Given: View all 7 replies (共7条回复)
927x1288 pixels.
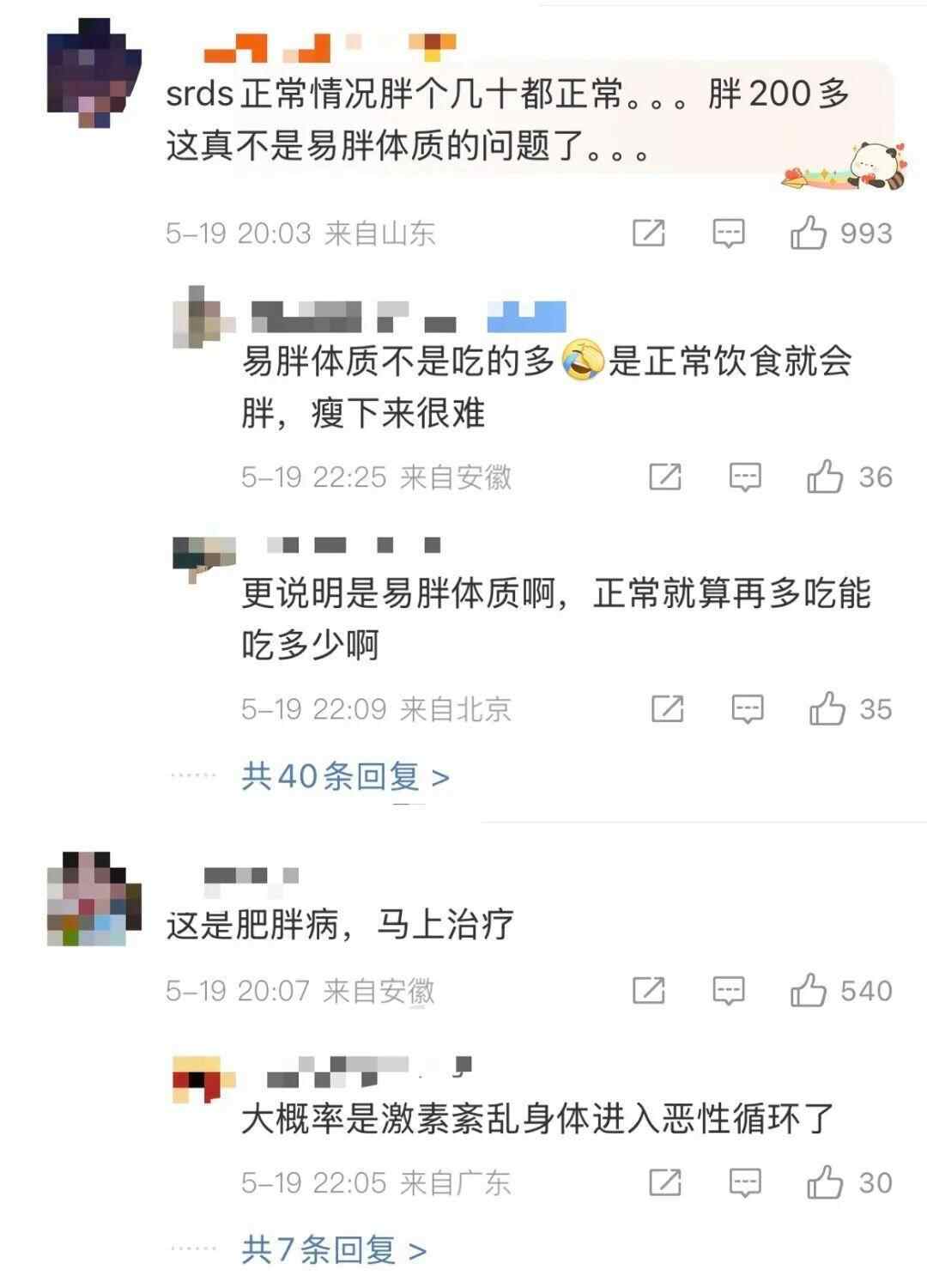Looking at the screenshot, I should click(334, 1250).
